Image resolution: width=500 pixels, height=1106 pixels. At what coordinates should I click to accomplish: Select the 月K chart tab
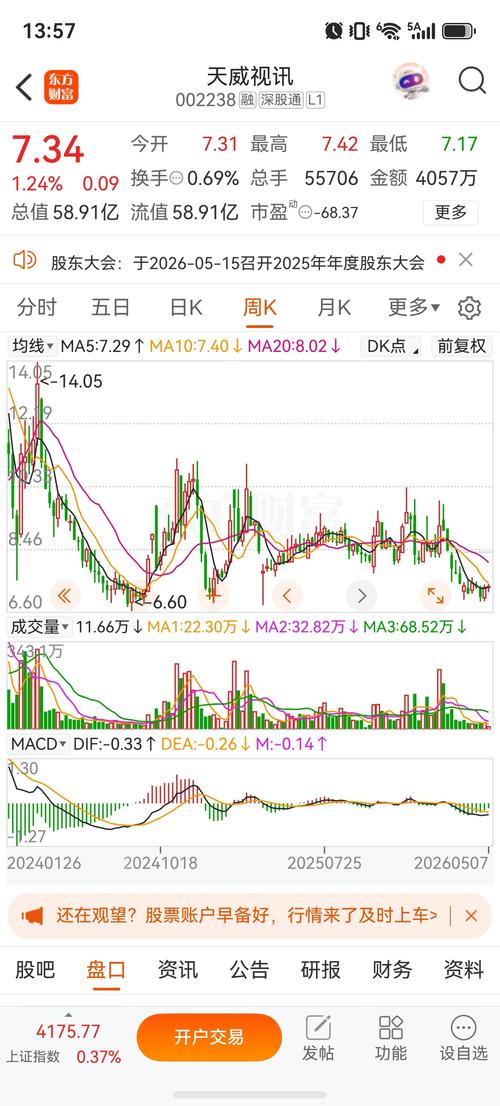tap(334, 308)
